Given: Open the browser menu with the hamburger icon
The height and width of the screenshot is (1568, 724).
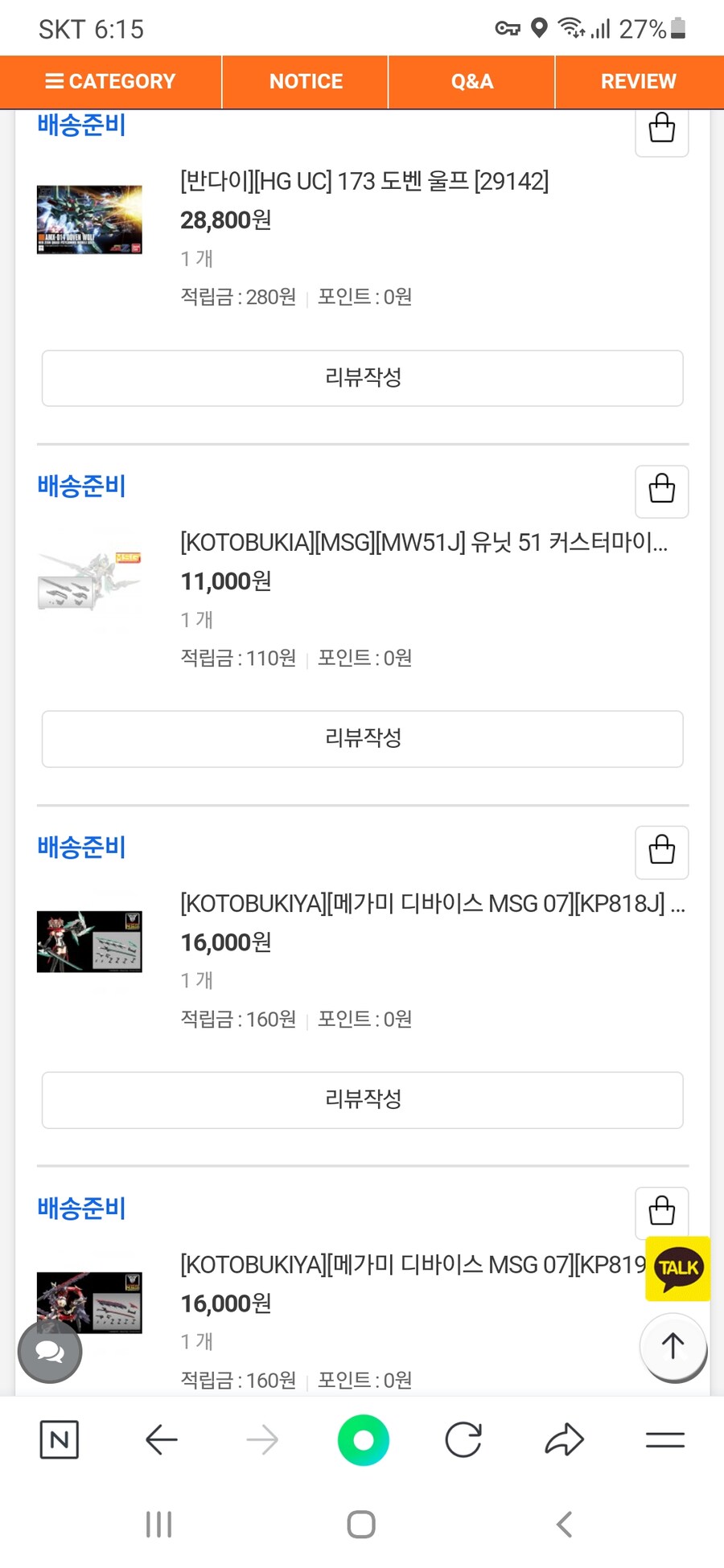Looking at the screenshot, I should click(x=664, y=1439).
